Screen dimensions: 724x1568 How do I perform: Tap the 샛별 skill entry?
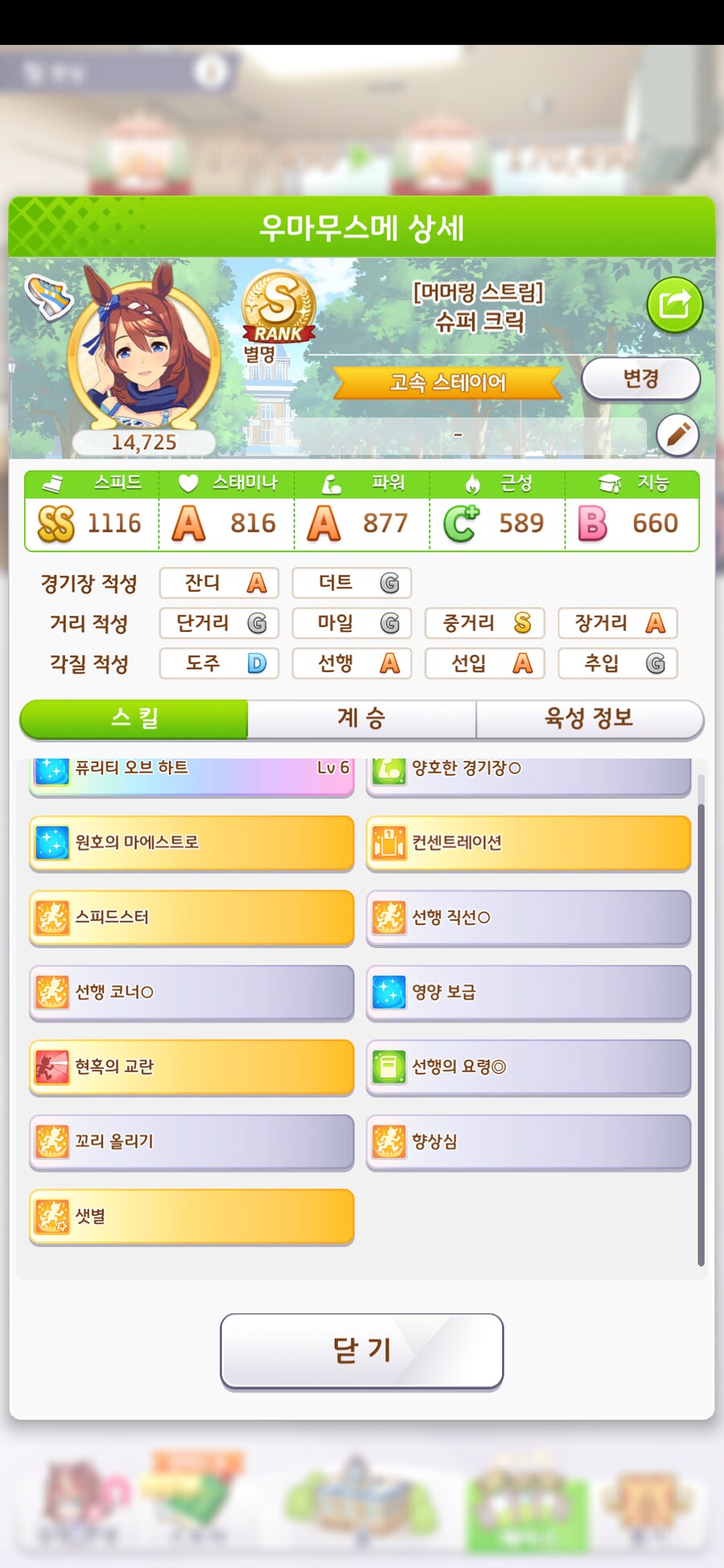pyautogui.click(x=191, y=1217)
